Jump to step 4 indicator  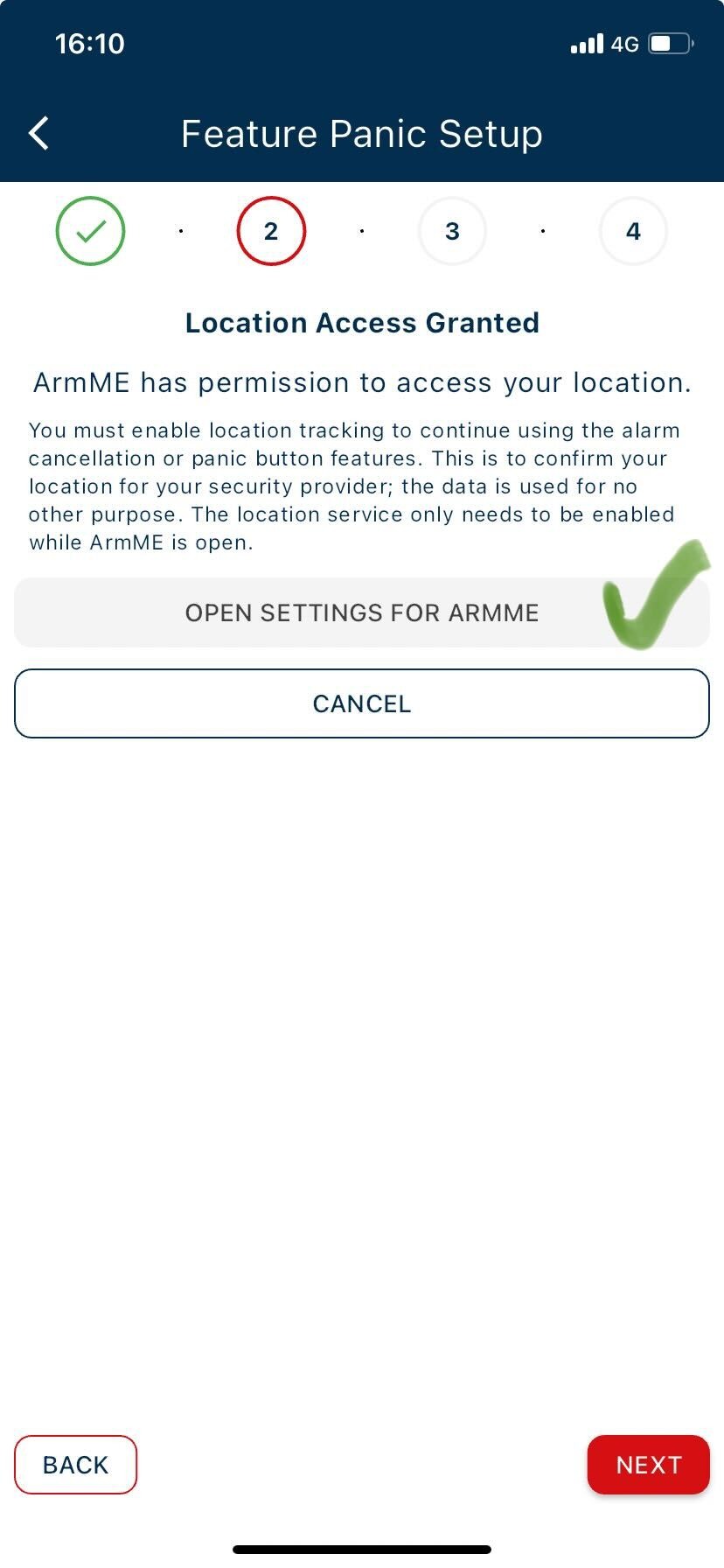633,231
